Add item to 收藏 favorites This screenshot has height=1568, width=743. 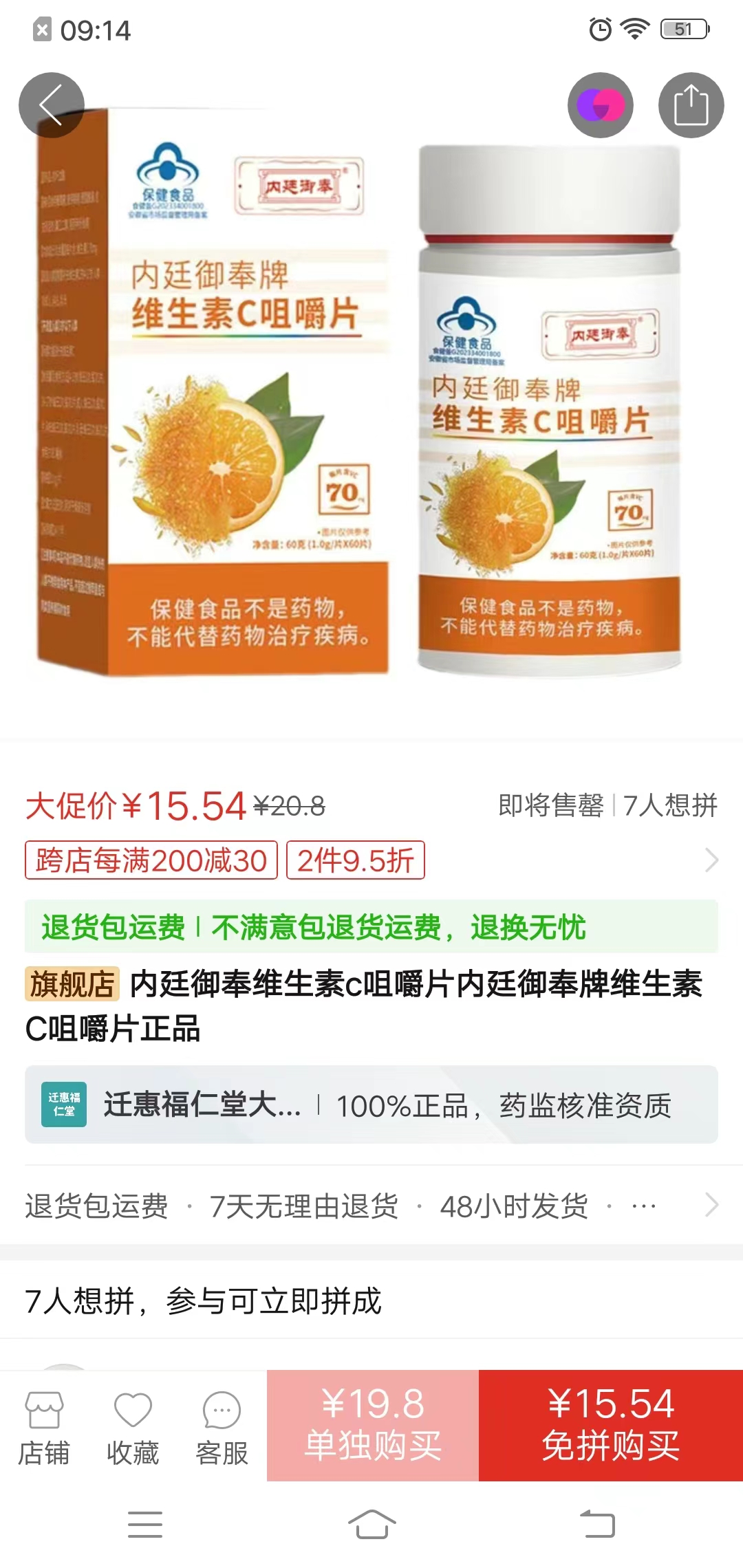133,1428
